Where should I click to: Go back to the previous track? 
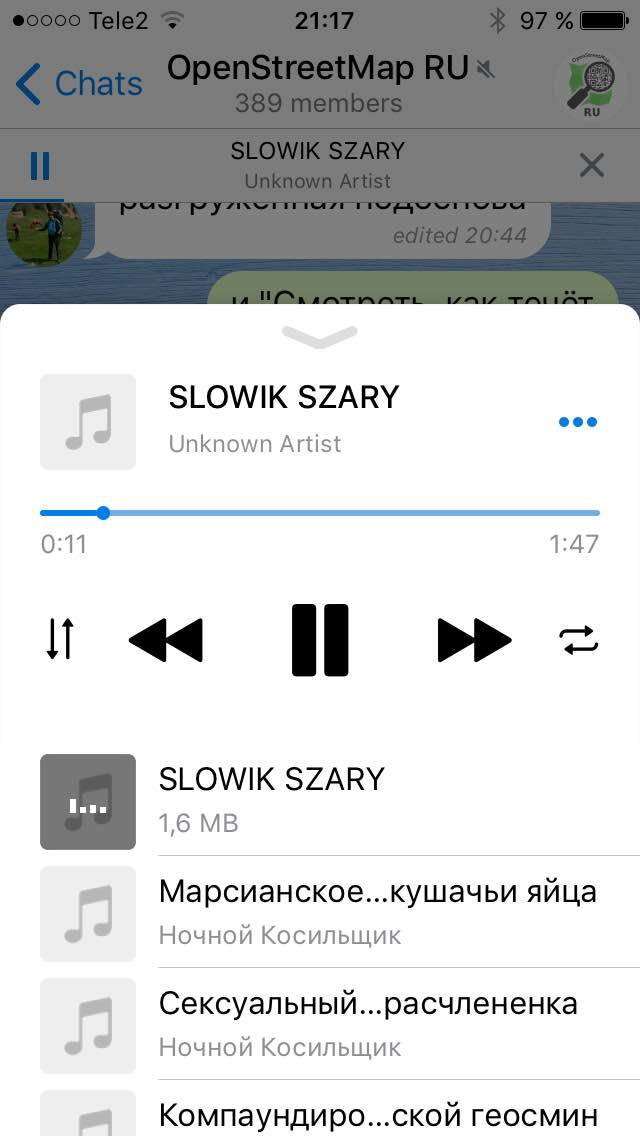pos(165,640)
